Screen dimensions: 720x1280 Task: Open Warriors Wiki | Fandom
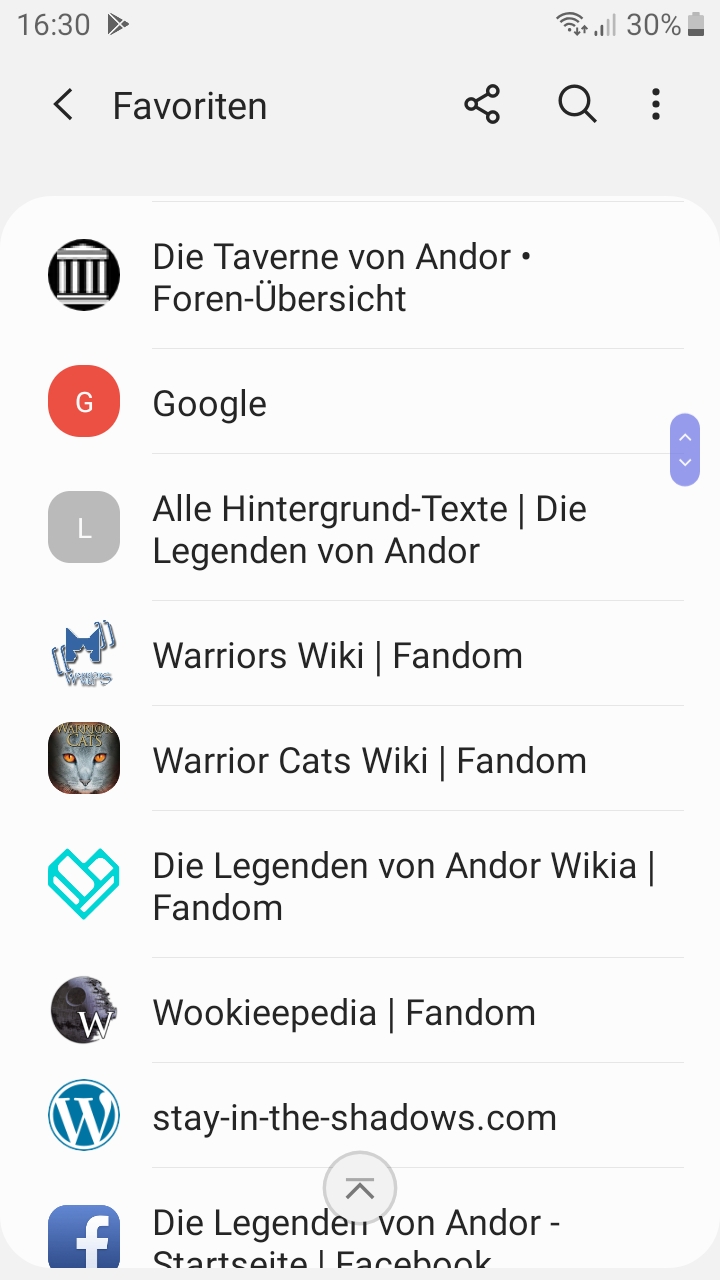click(x=337, y=656)
